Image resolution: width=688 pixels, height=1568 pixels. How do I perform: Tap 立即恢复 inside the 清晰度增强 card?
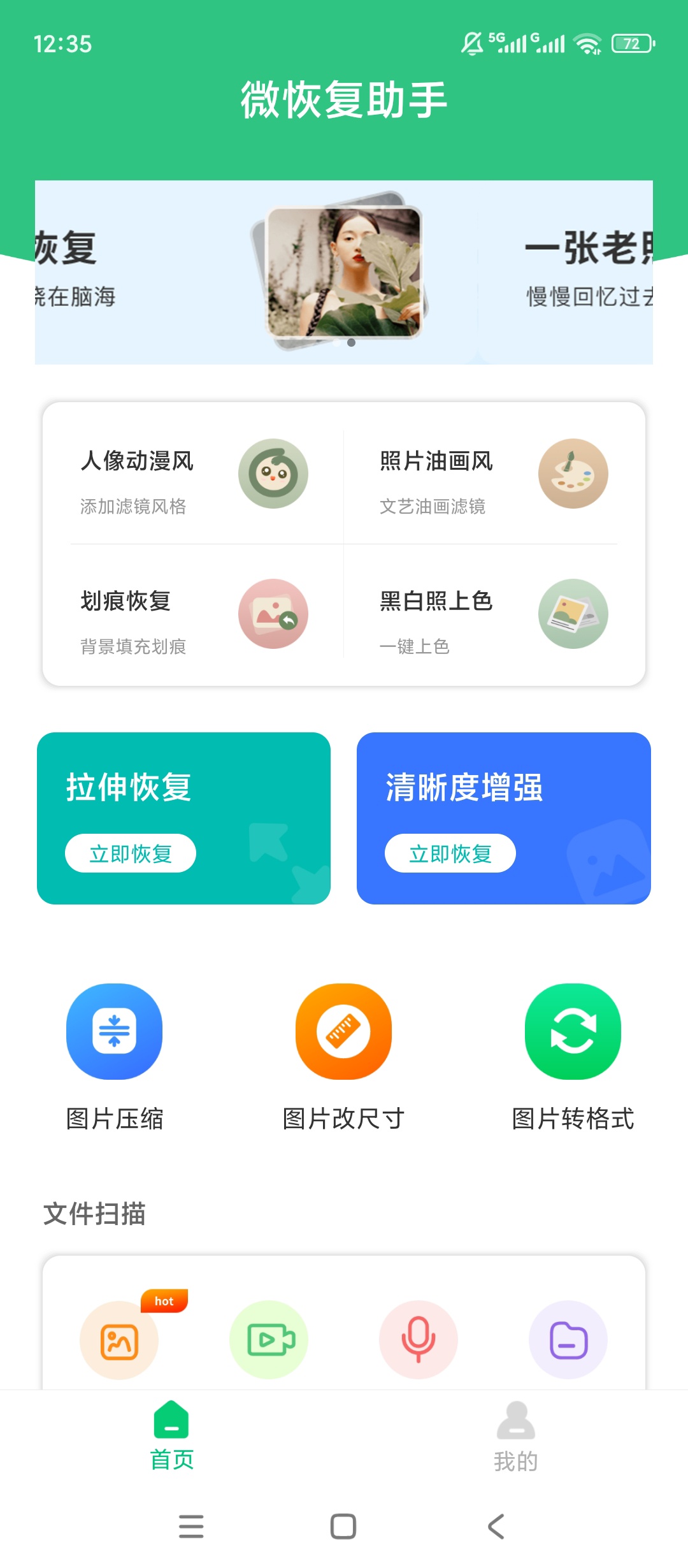click(x=450, y=853)
